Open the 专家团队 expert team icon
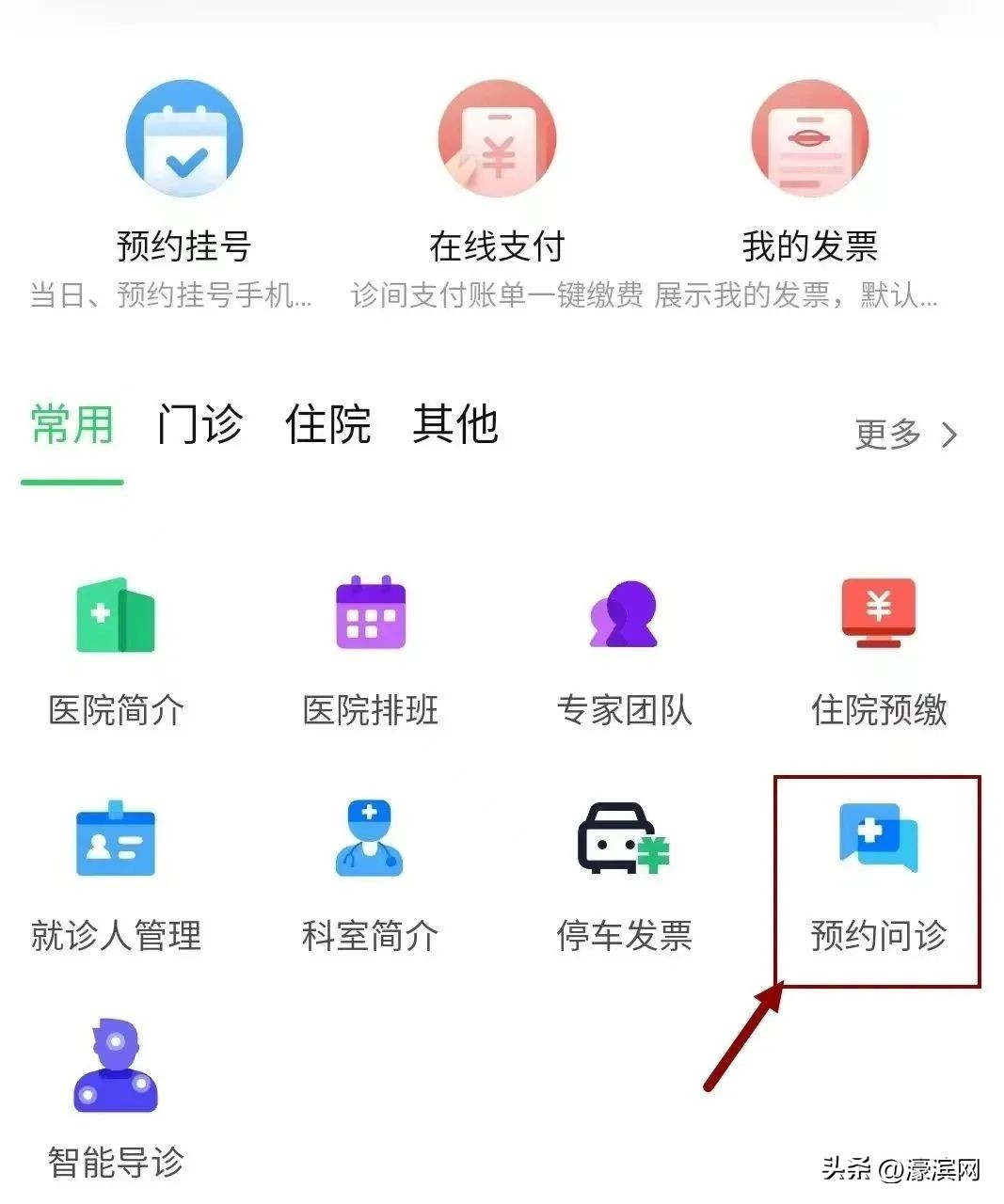Viewport: 1004px width, 1204px height. [624, 614]
